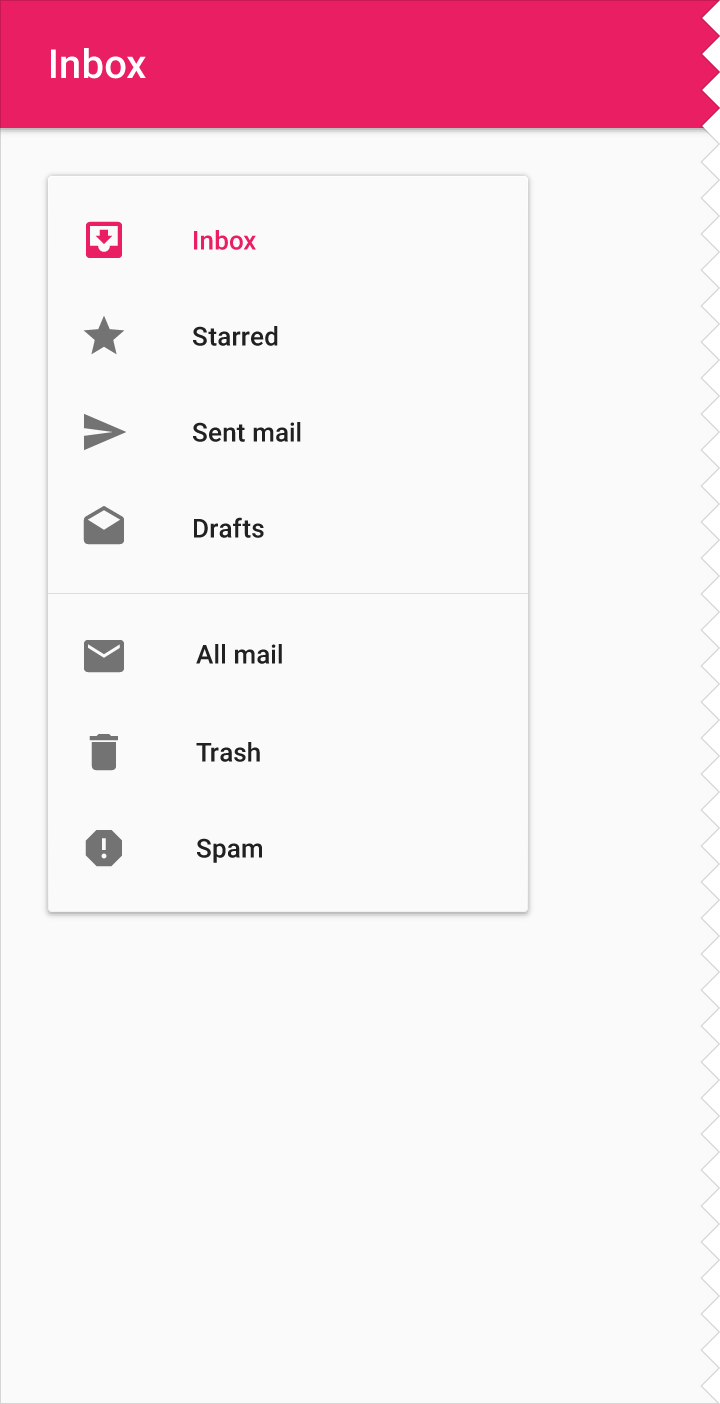Show All mail
This screenshot has width=720, height=1404.
pos(288,656)
